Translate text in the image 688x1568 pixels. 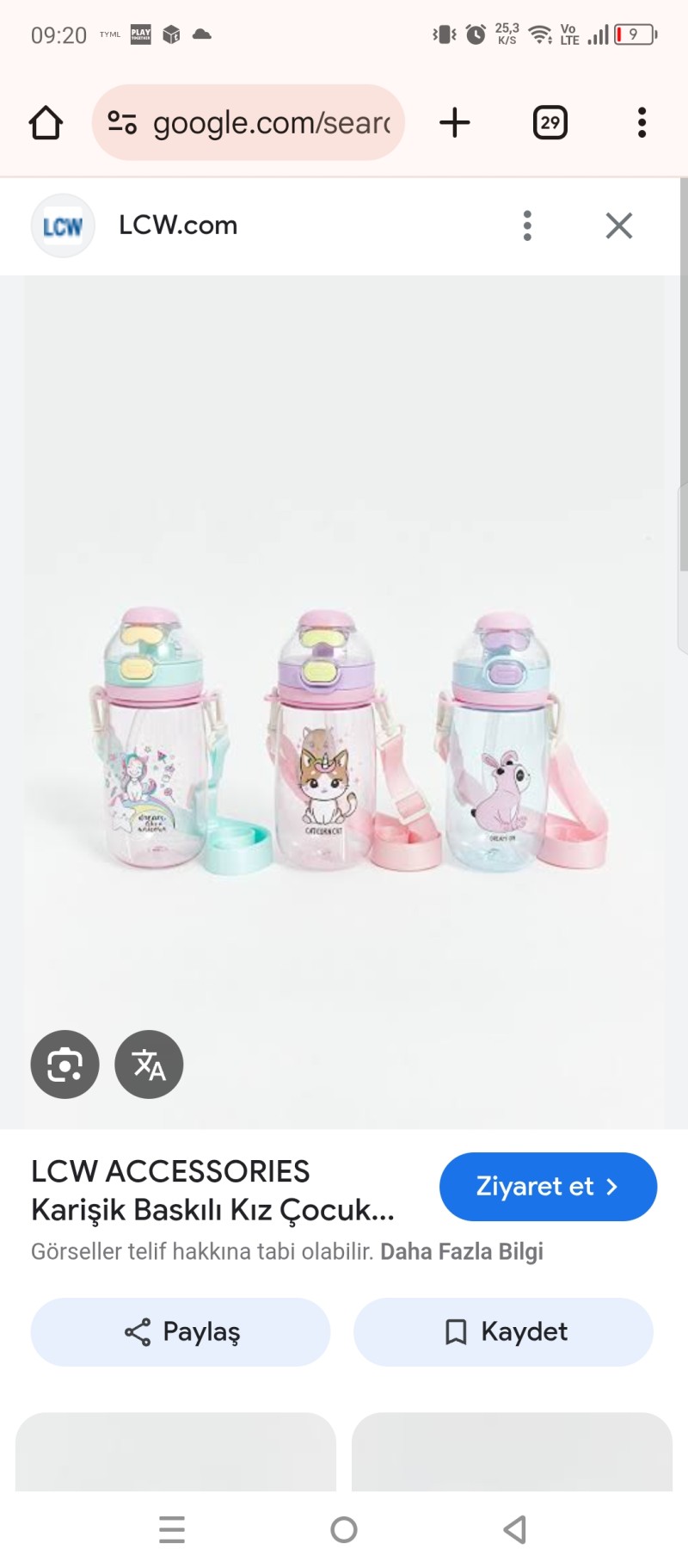[149, 1065]
